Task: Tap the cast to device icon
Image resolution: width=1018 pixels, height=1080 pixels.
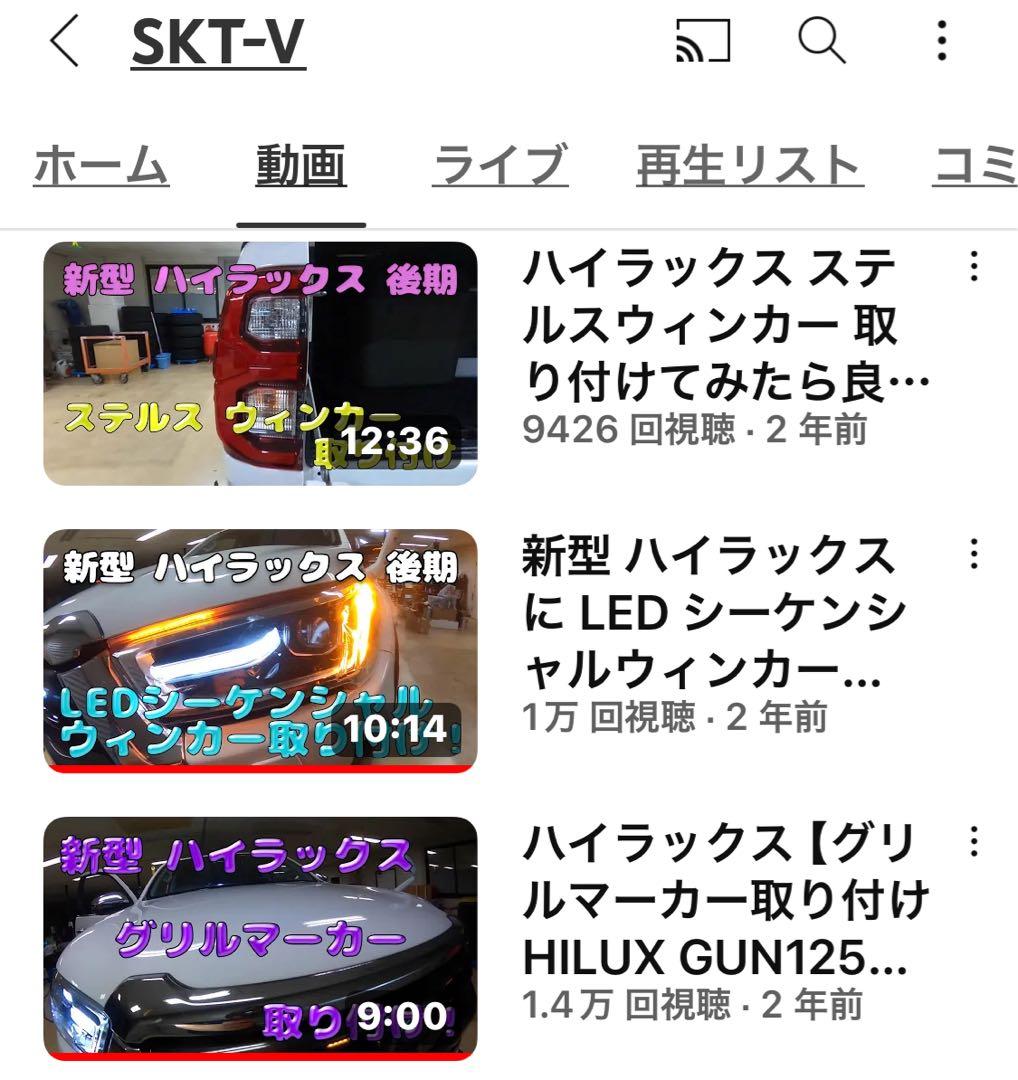Action: [x=703, y=42]
